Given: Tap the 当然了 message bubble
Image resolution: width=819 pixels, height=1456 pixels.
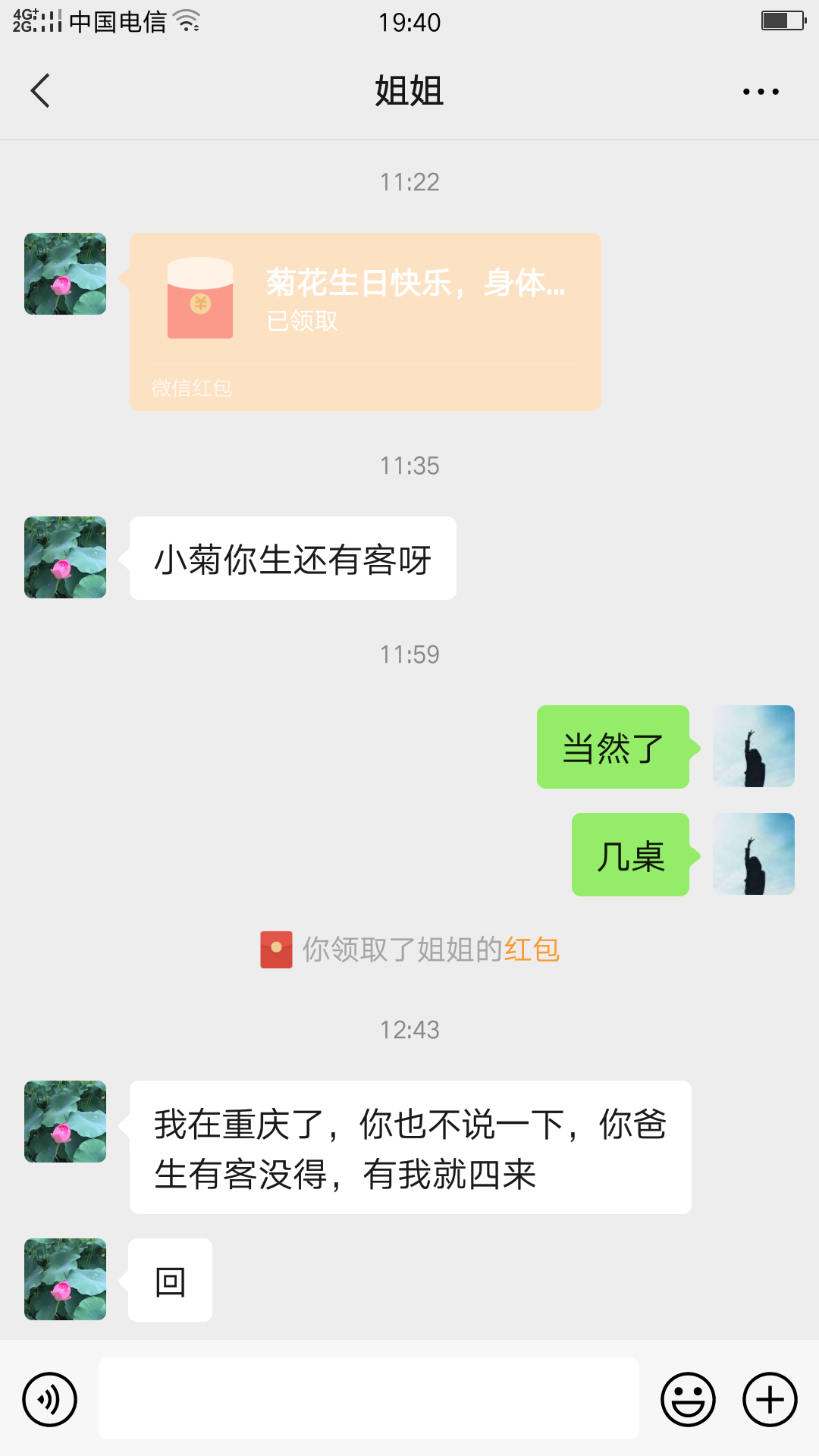Looking at the screenshot, I should pyautogui.click(x=613, y=746).
